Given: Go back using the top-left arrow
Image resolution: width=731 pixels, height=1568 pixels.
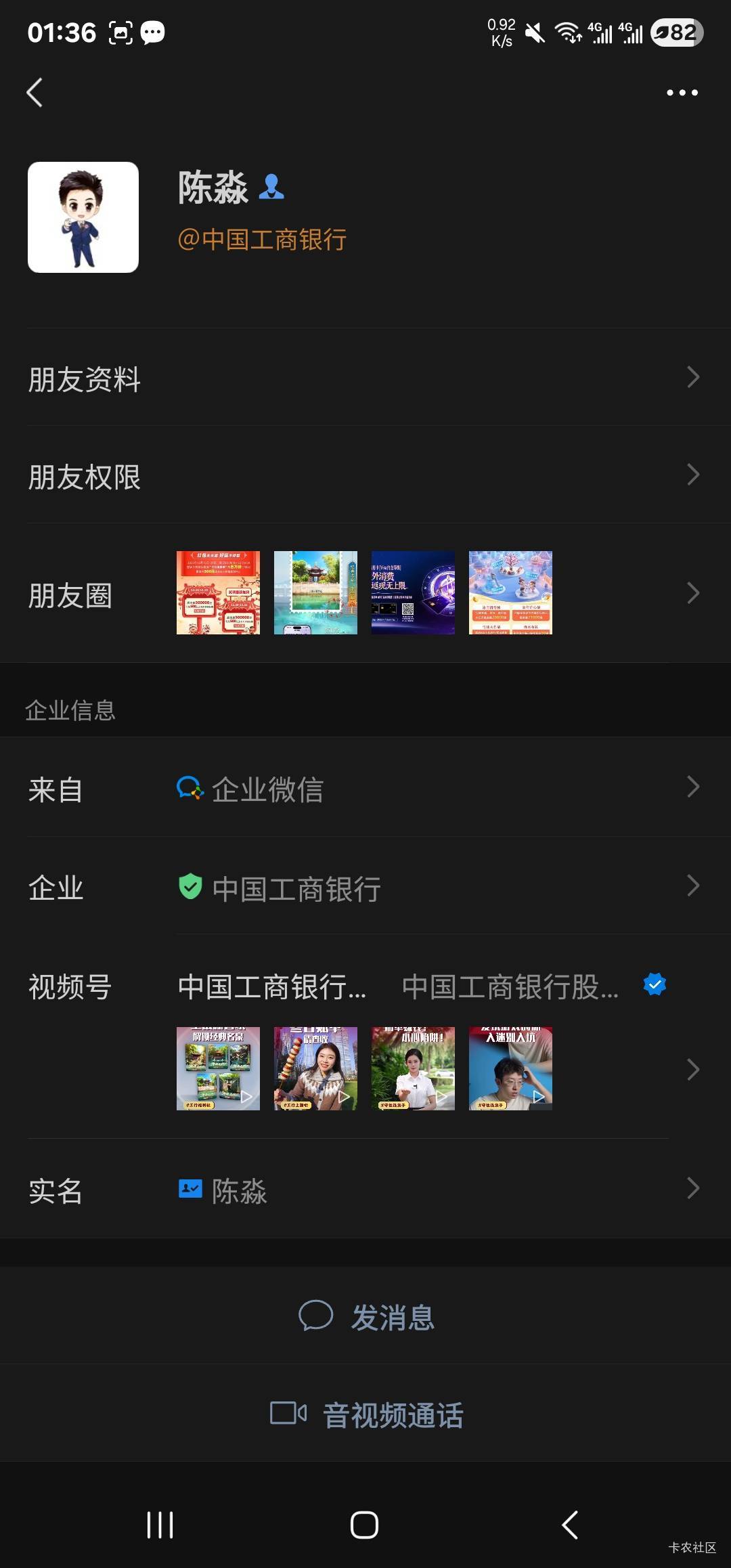Looking at the screenshot, I should [35, 93].
